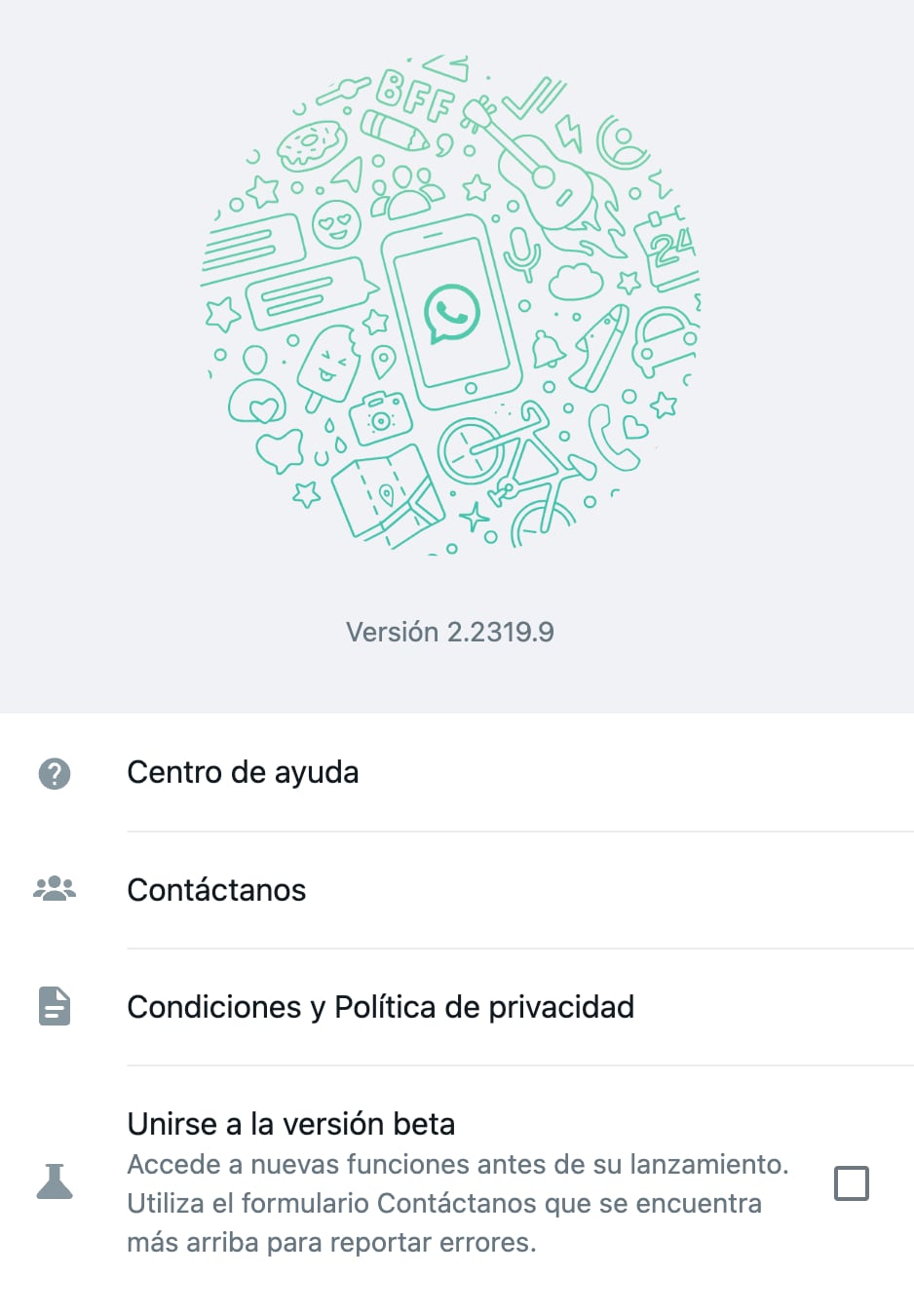Click the version number 2.2319.9 text
914x1316 pixels.
coord(450,632)
